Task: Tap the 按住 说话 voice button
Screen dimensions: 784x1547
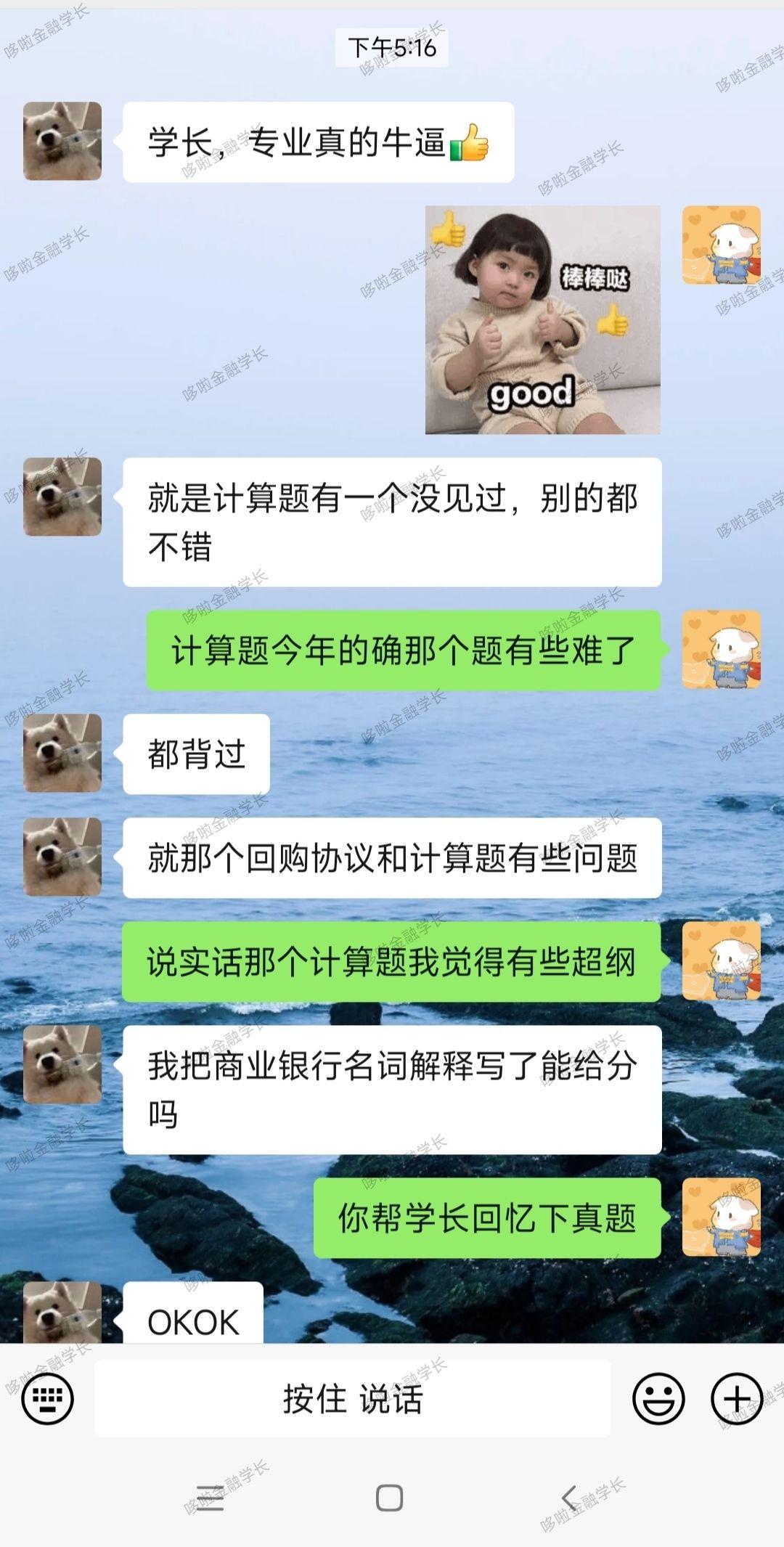Action: pyautogui.click(x=352, y=1398)
